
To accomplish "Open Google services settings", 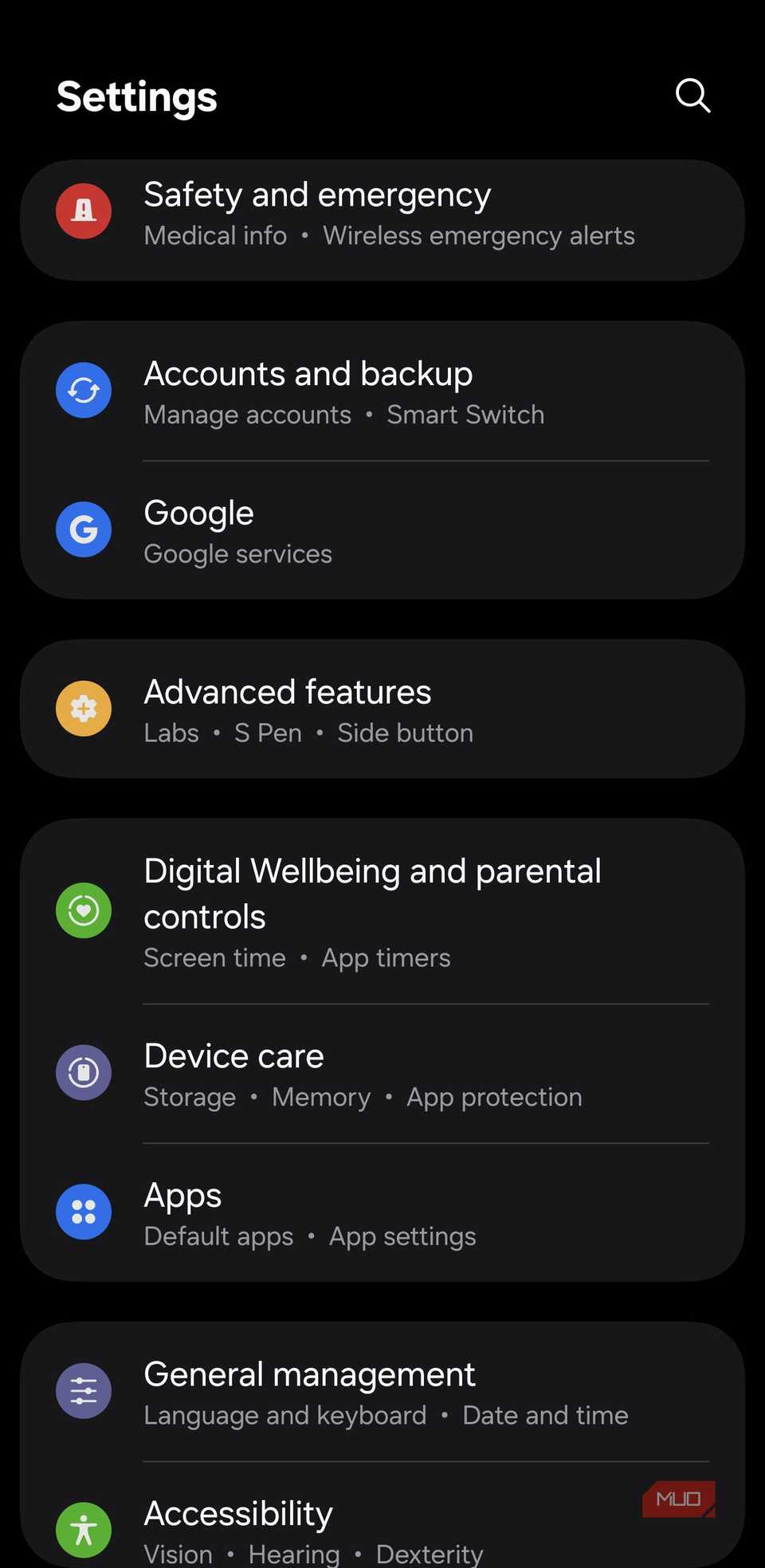I will [x=382, y=530].
